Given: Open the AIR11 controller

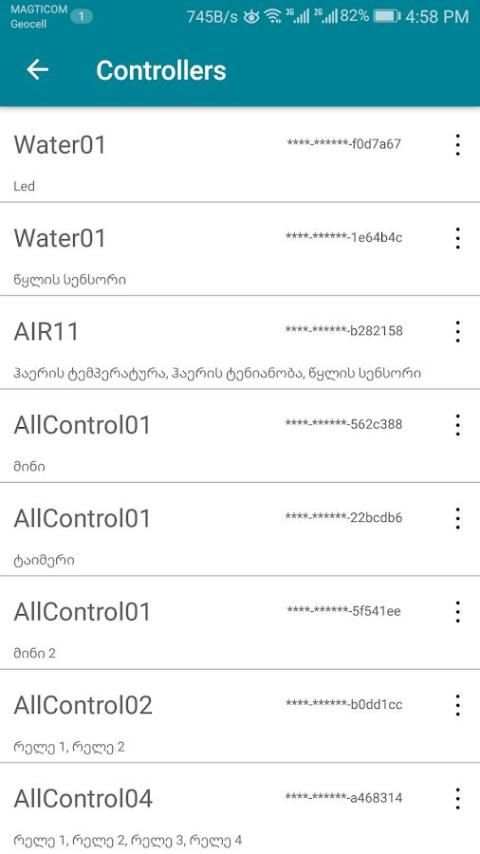Looking at the screenshot, I should (x=240, y=343).
